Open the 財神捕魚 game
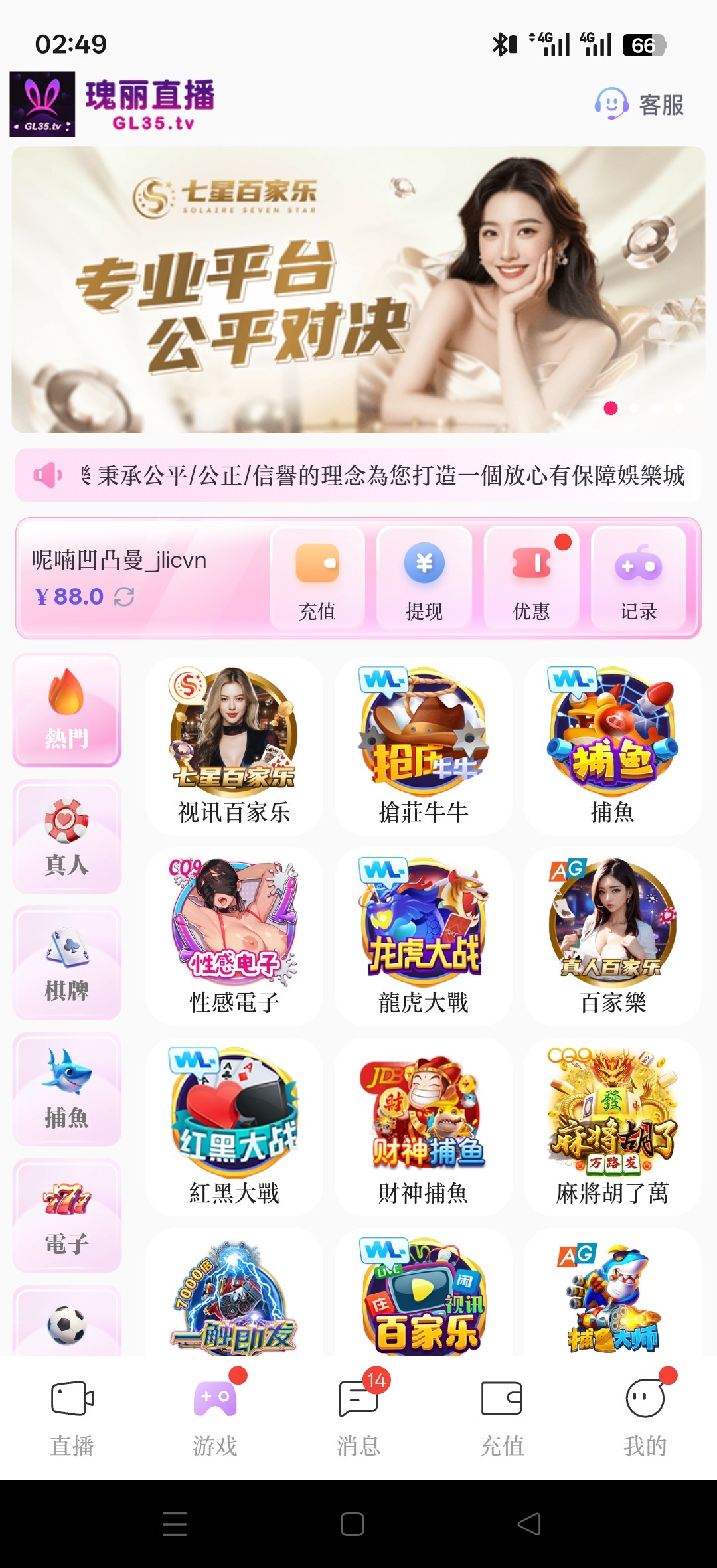The image size is (717, 1568). click(424, 1127)
